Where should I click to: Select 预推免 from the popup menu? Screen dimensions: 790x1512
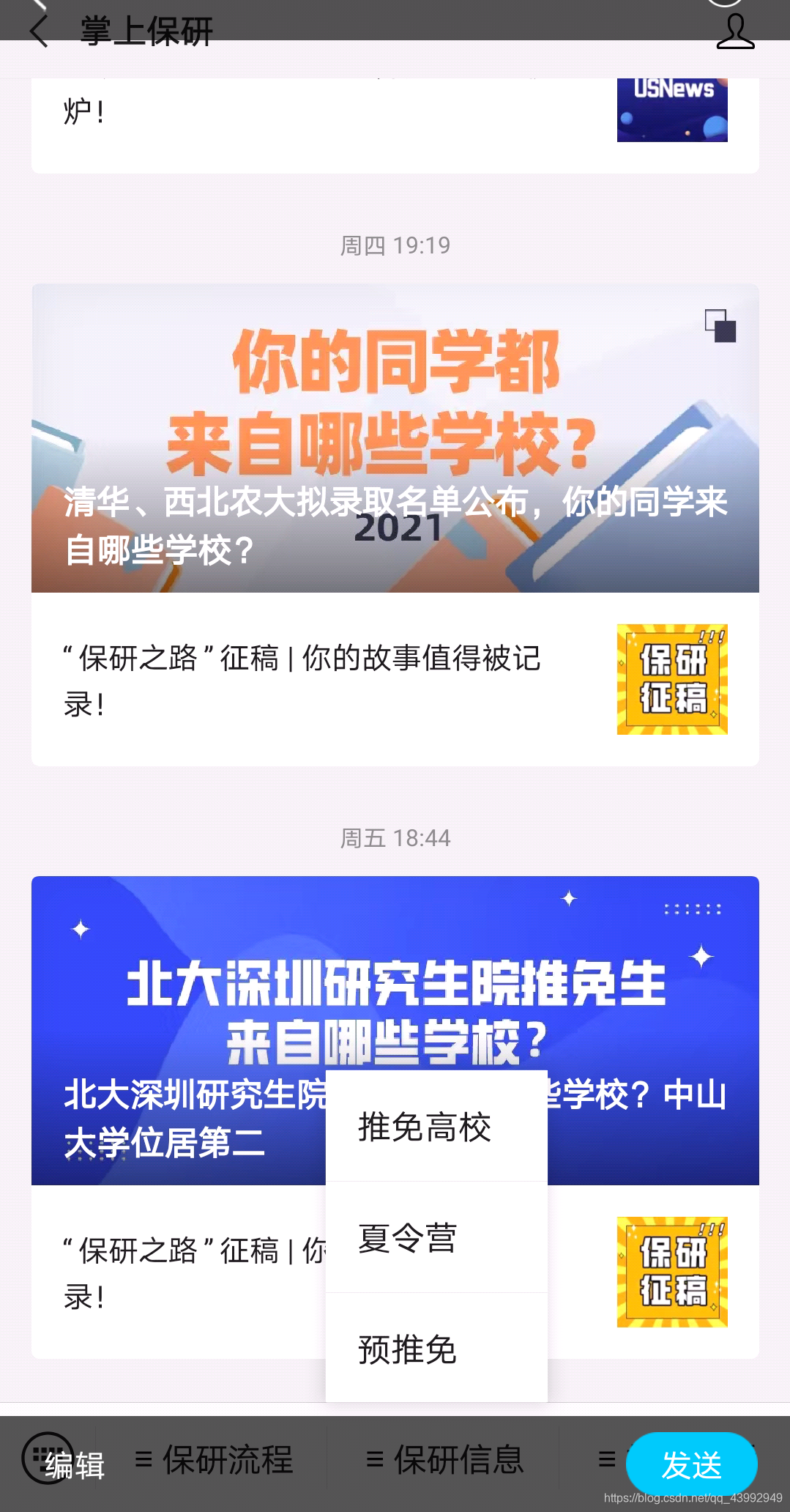point(406,1349)
